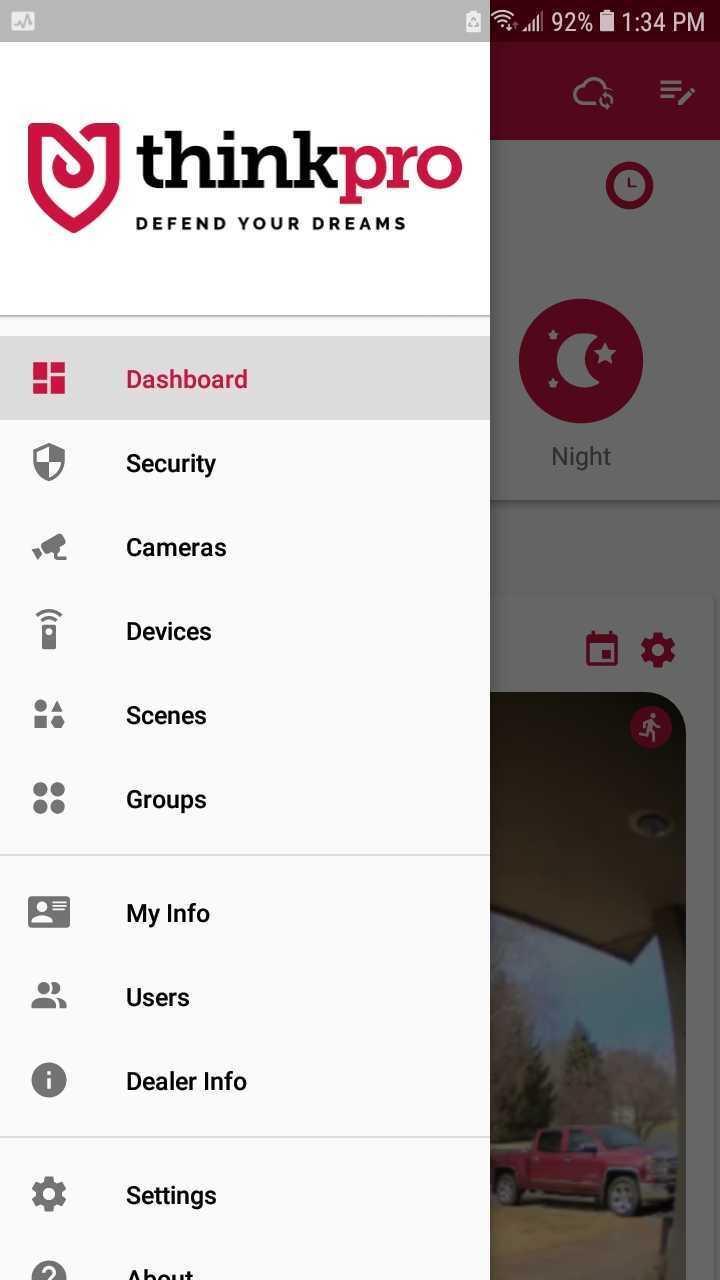
Task: Open Settings from the drawer
Action: coord(245,1195)
